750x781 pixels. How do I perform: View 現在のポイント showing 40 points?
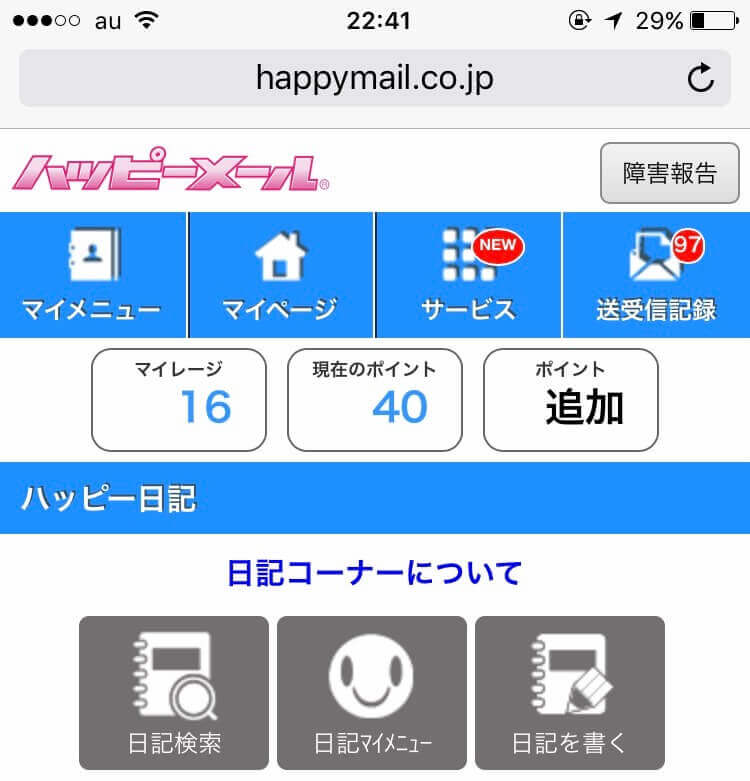tap(374, 398)
